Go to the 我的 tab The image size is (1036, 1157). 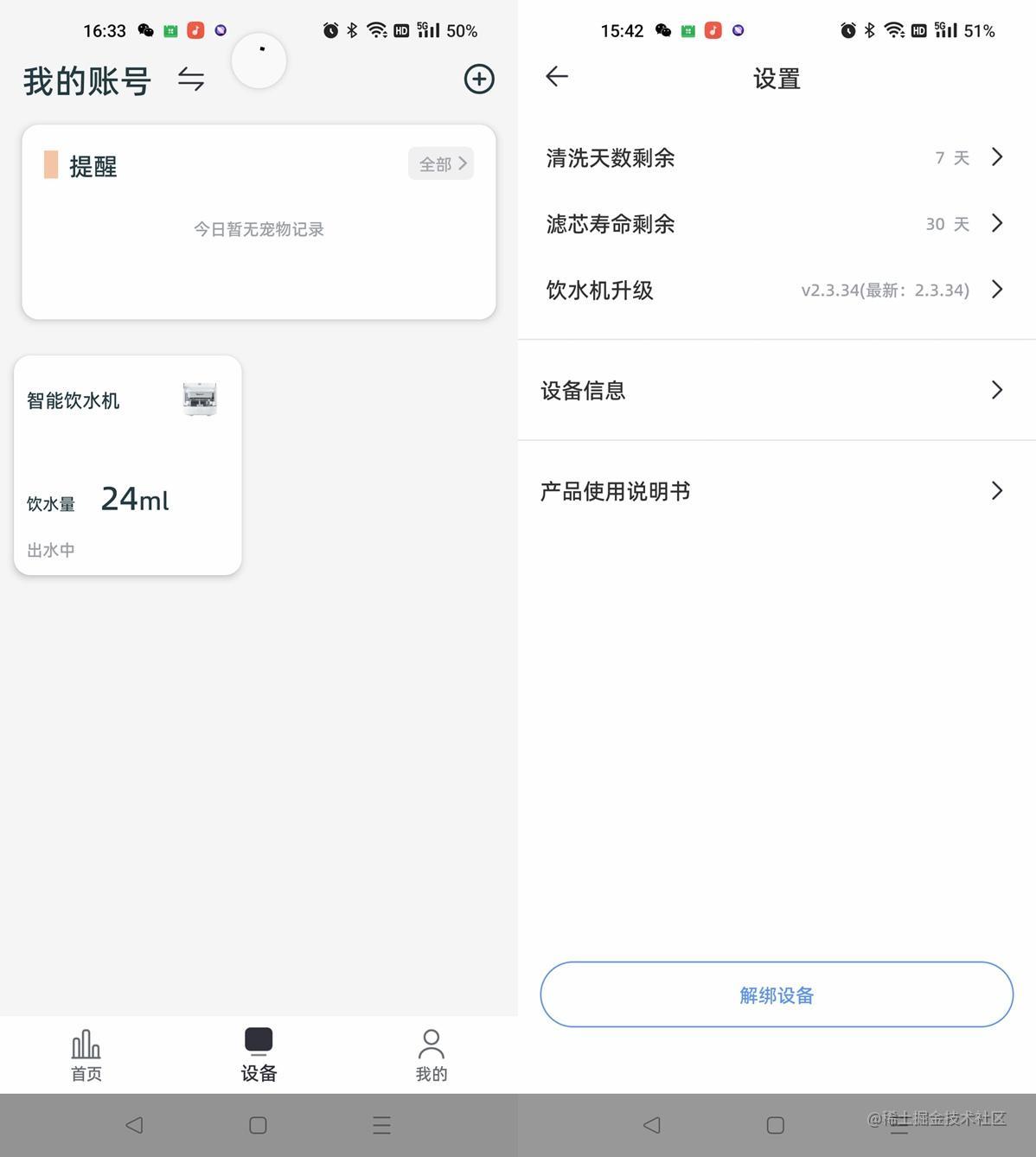(x=431, y=1055)
